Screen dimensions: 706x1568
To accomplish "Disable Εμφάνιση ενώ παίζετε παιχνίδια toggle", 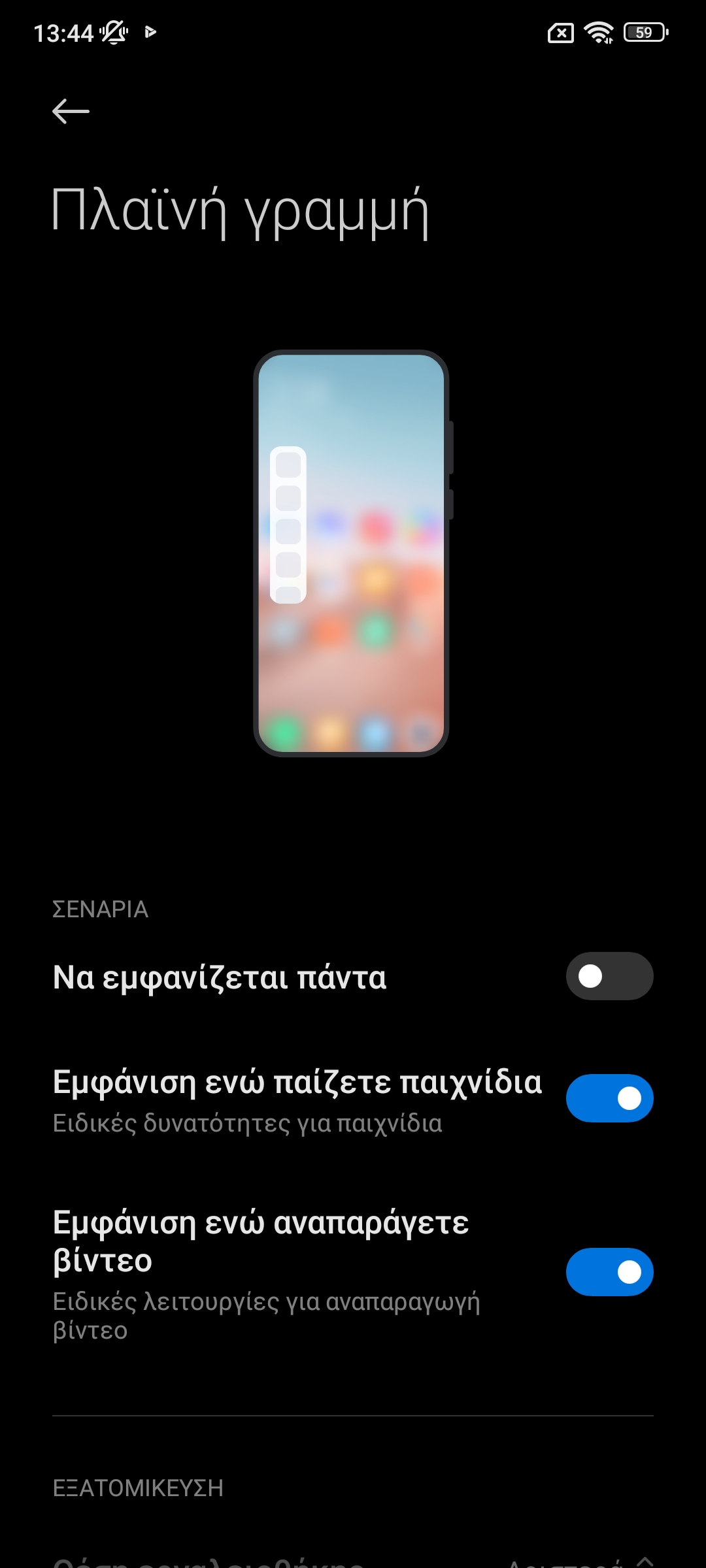I will (x=609, y=1098).
